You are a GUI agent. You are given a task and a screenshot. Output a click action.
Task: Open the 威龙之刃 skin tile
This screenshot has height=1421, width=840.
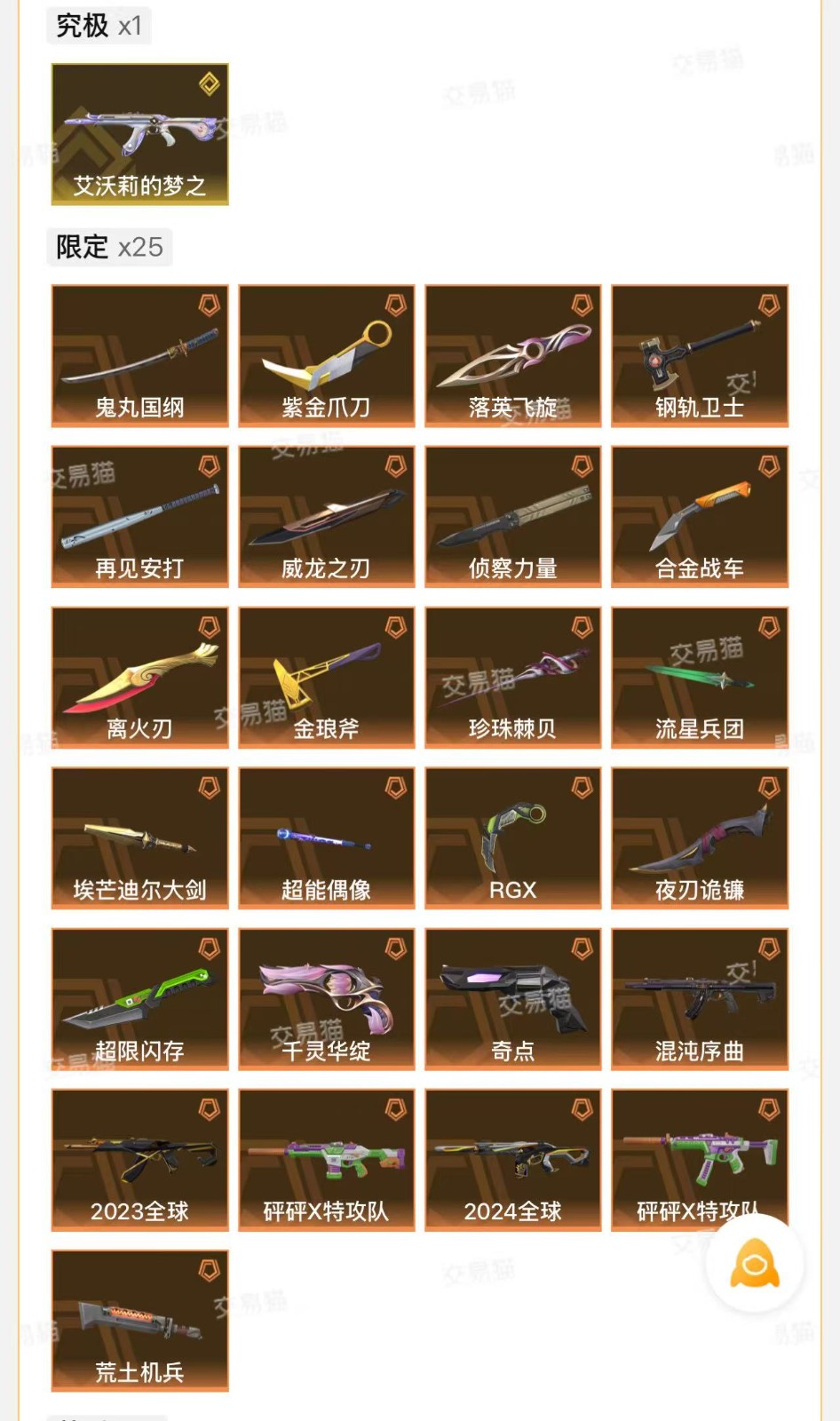(x=327, y=517)
